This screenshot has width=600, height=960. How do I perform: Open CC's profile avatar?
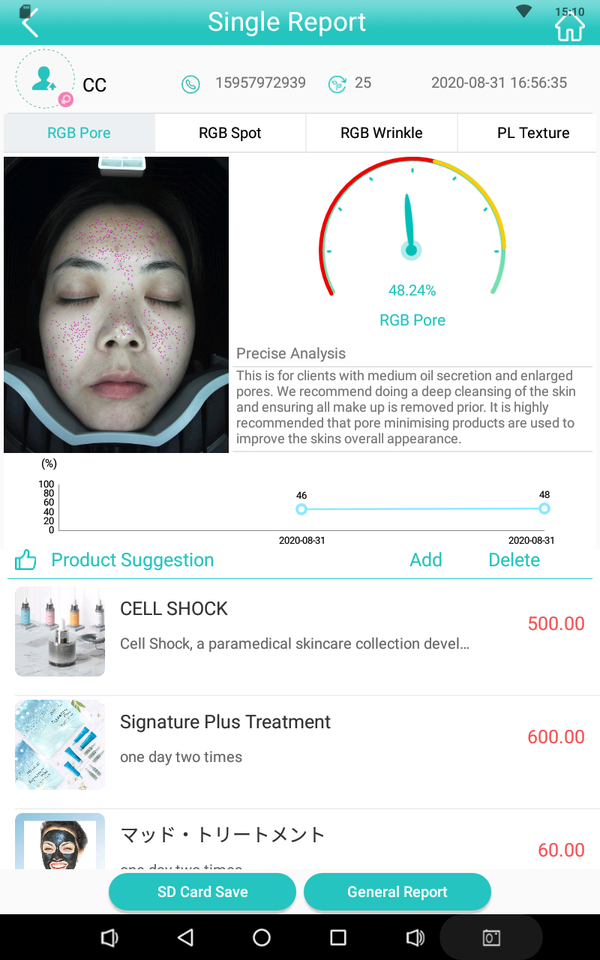point(45,79)
